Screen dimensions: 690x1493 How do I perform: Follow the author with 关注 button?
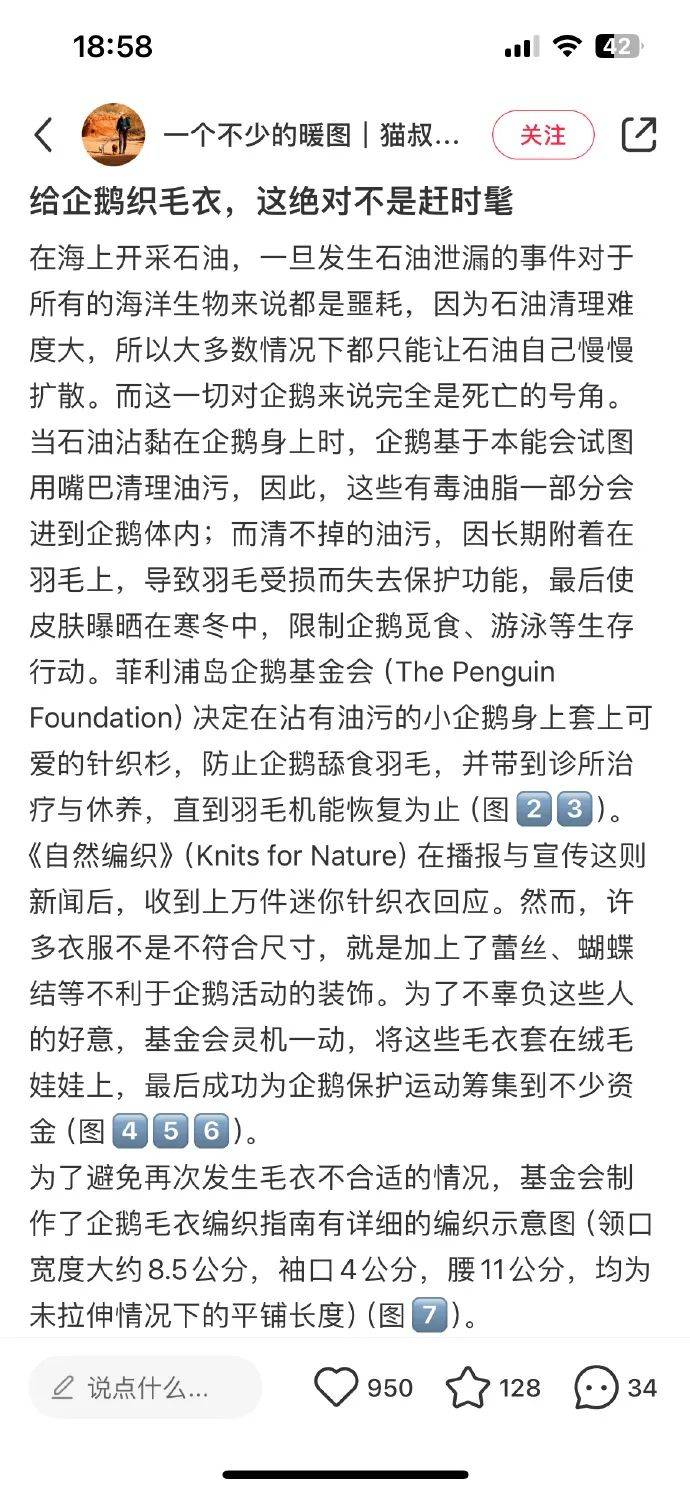click(x=543, y=135)
